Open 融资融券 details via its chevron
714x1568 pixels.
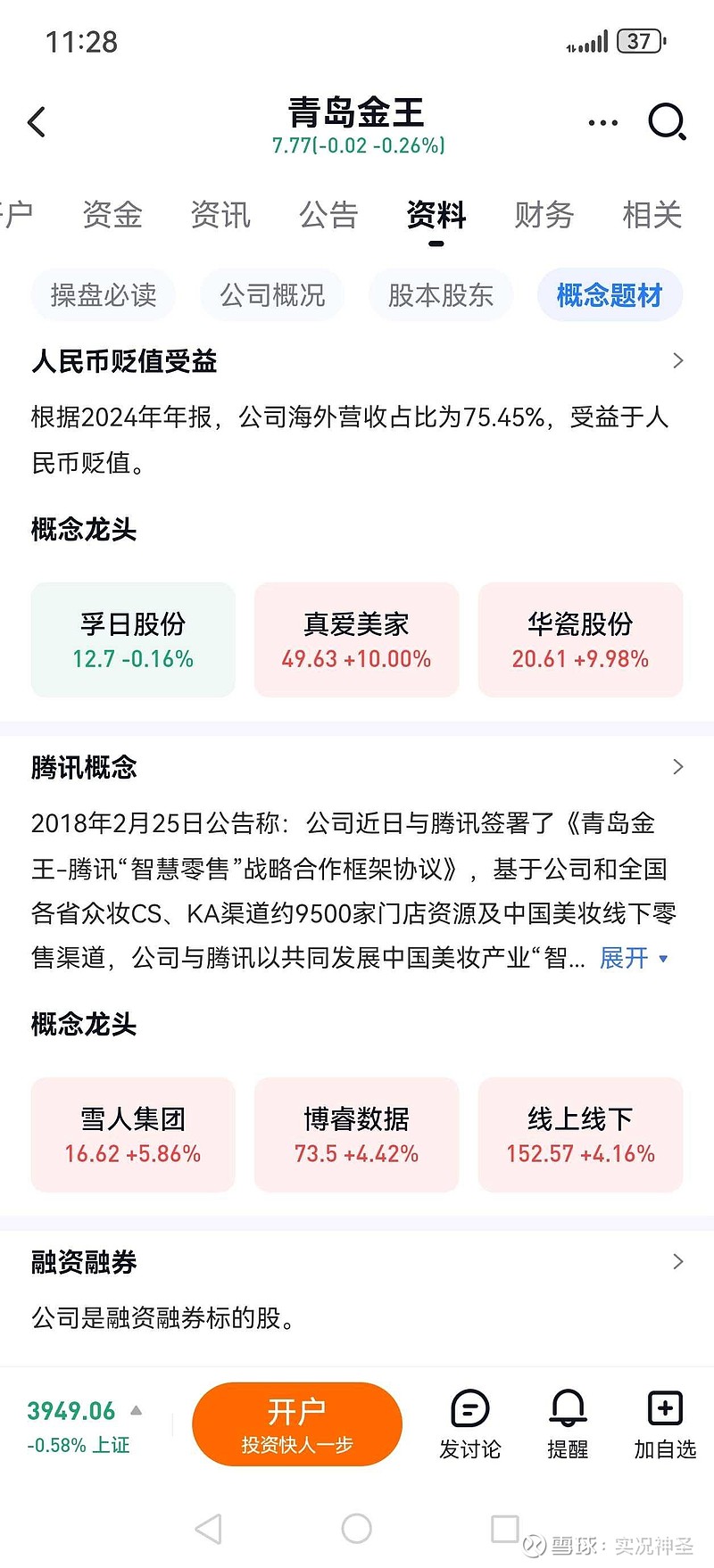tap(677, 1261)
